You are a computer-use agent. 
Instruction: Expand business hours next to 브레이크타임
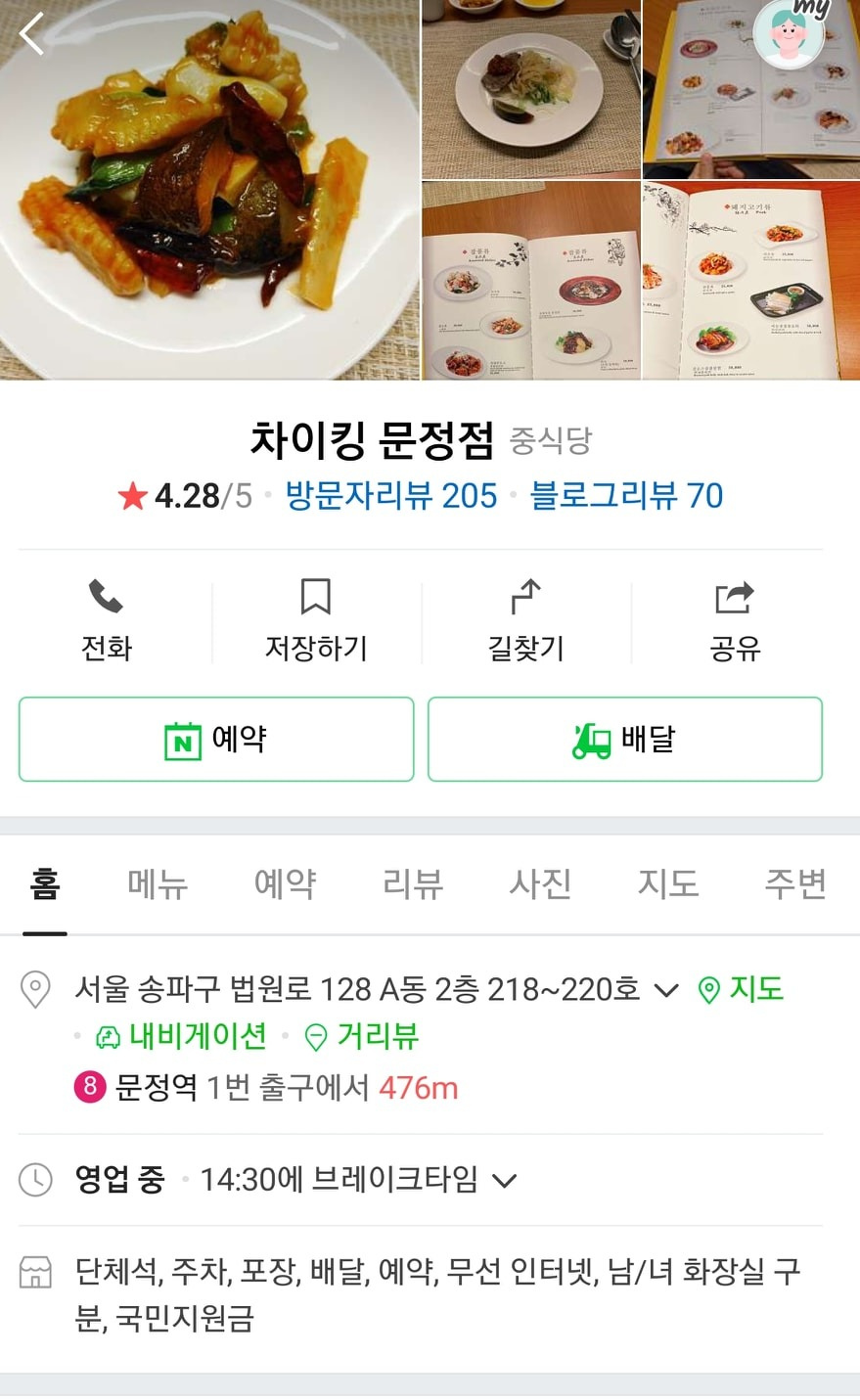pos(504,1180)
